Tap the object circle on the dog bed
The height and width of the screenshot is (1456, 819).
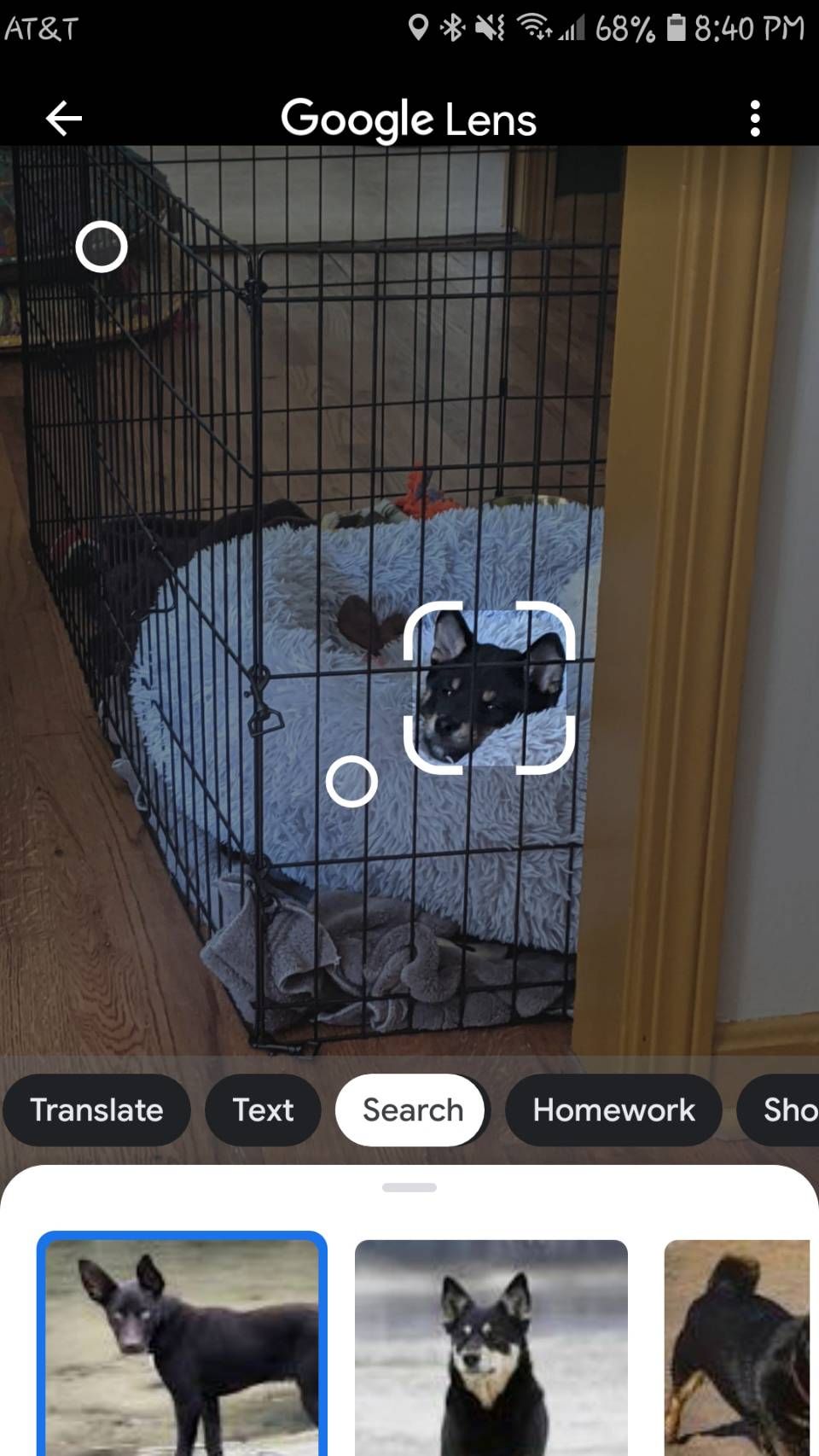(x=351, y=781)
